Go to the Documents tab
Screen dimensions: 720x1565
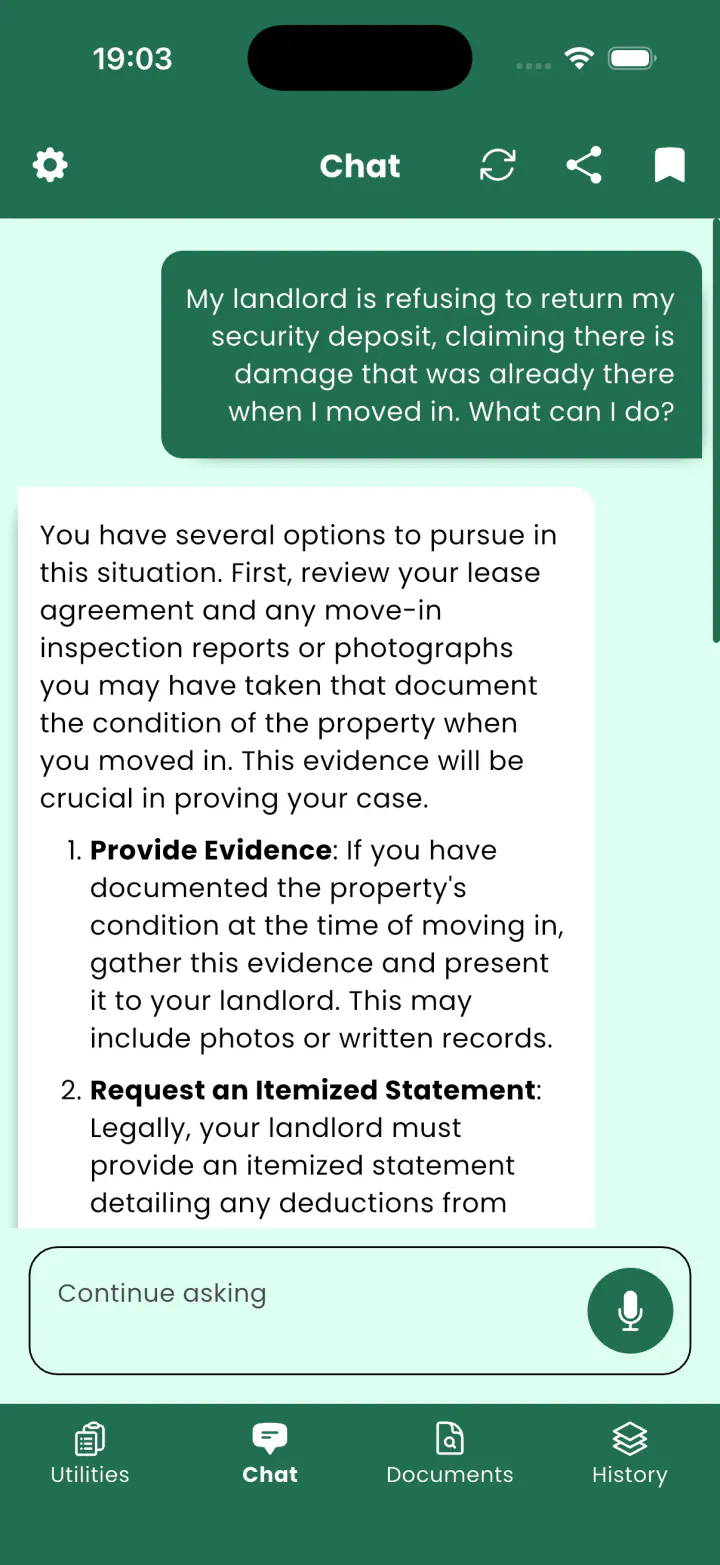(x=450, y=1454)
